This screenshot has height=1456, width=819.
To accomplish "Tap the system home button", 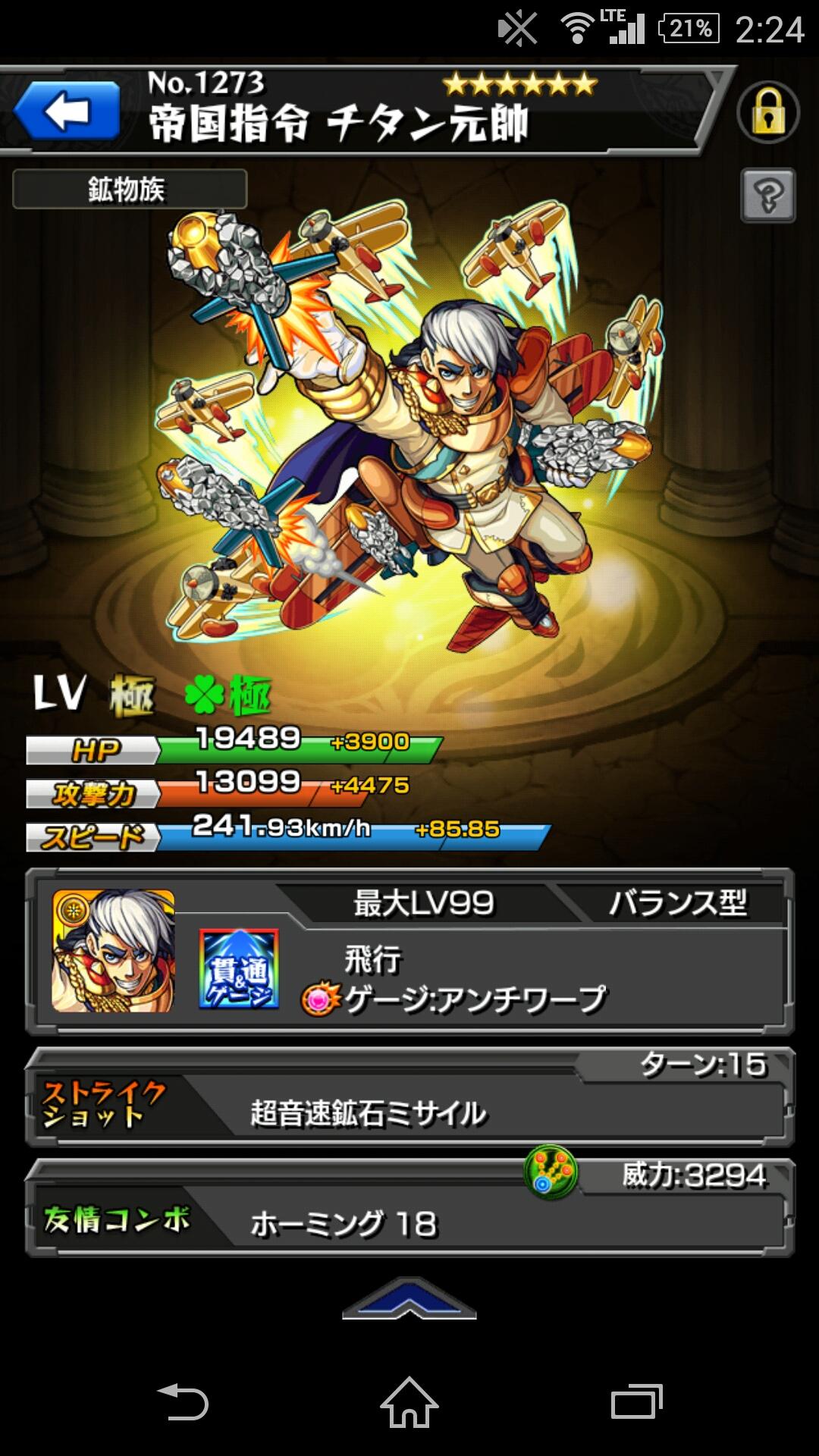I will (409, 1403).
